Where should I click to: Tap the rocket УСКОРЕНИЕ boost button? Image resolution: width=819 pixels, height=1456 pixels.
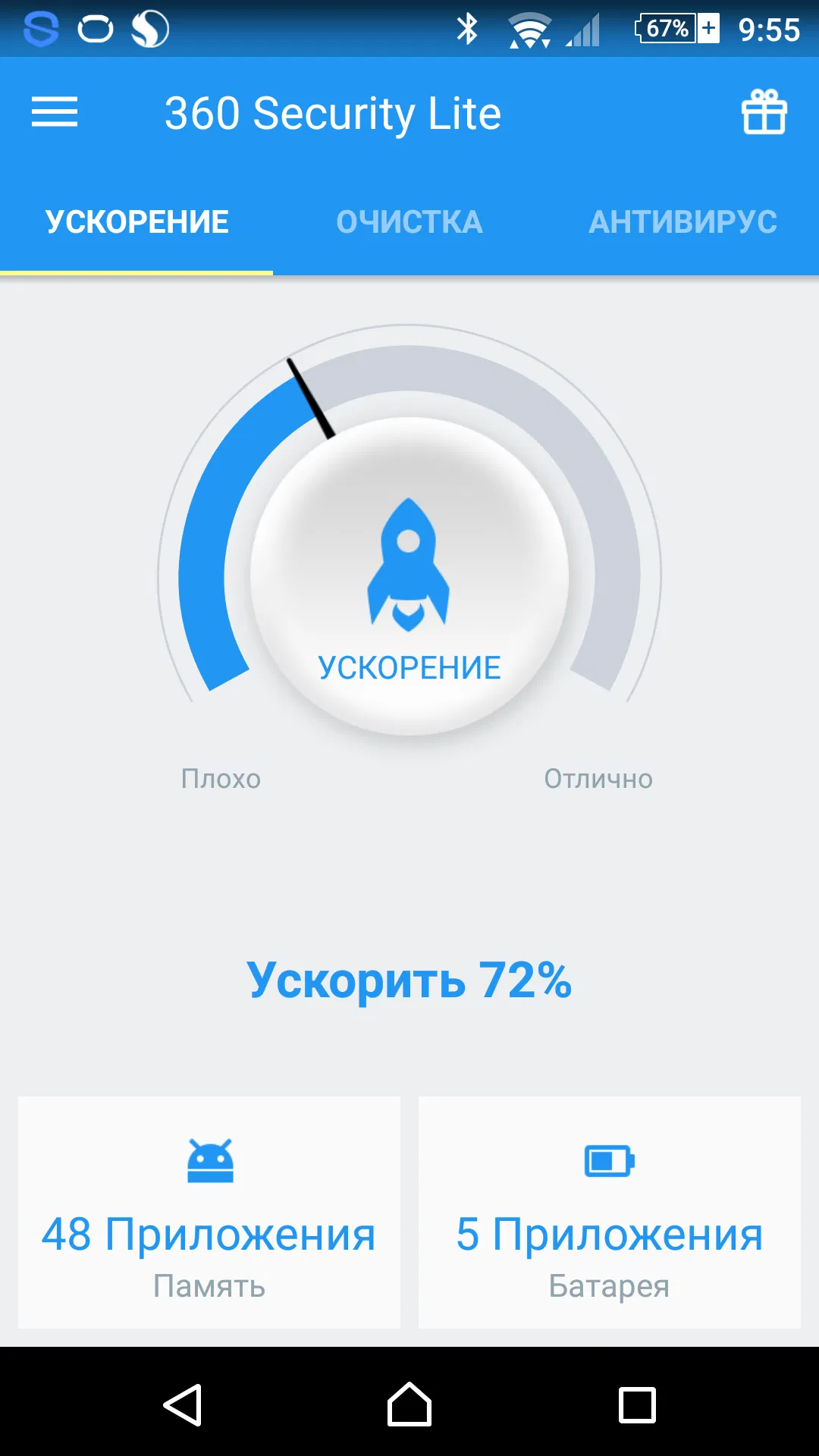click(409, 576)
